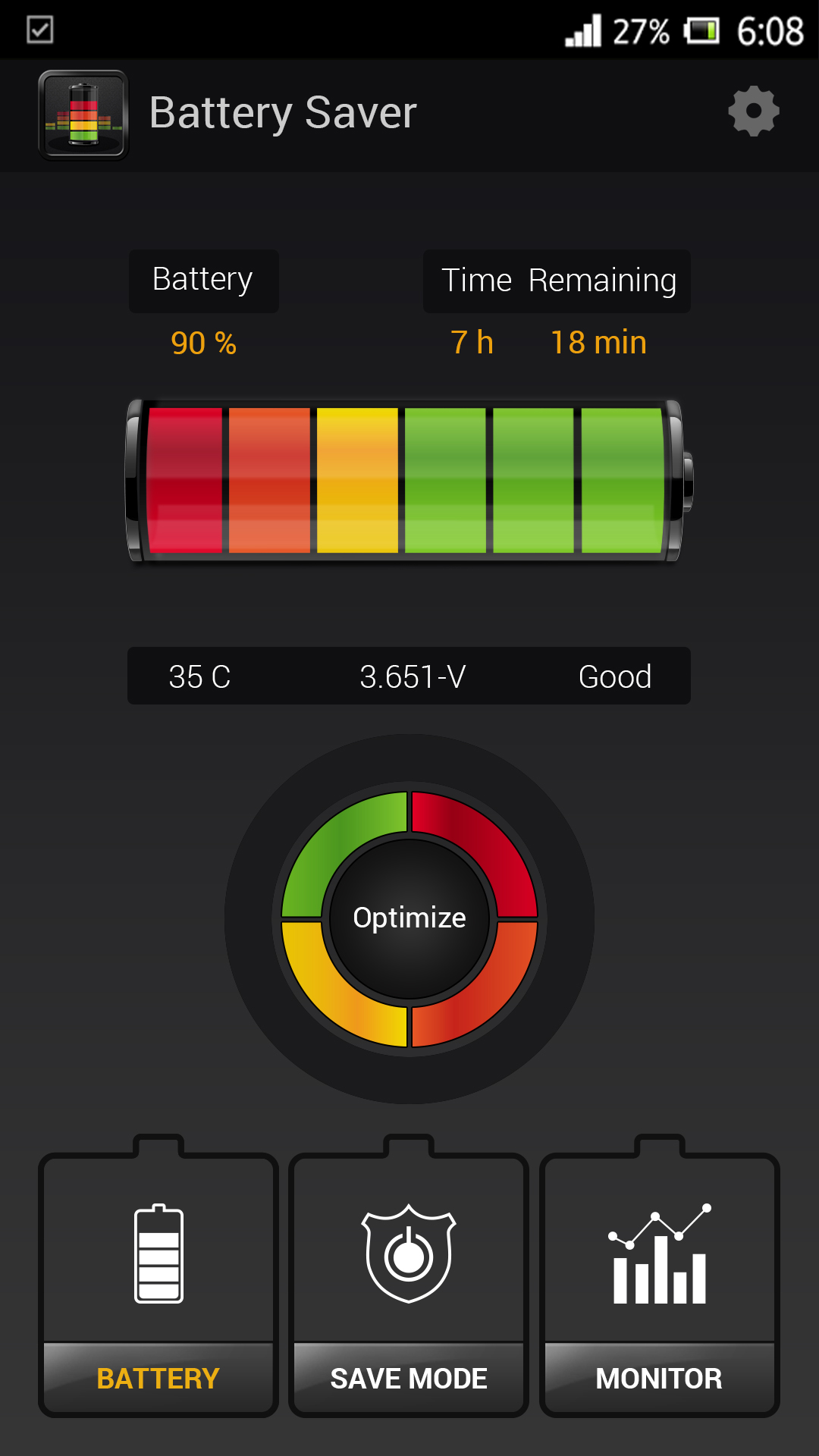Tap the Good battery health status

click(x=615, y=677)
